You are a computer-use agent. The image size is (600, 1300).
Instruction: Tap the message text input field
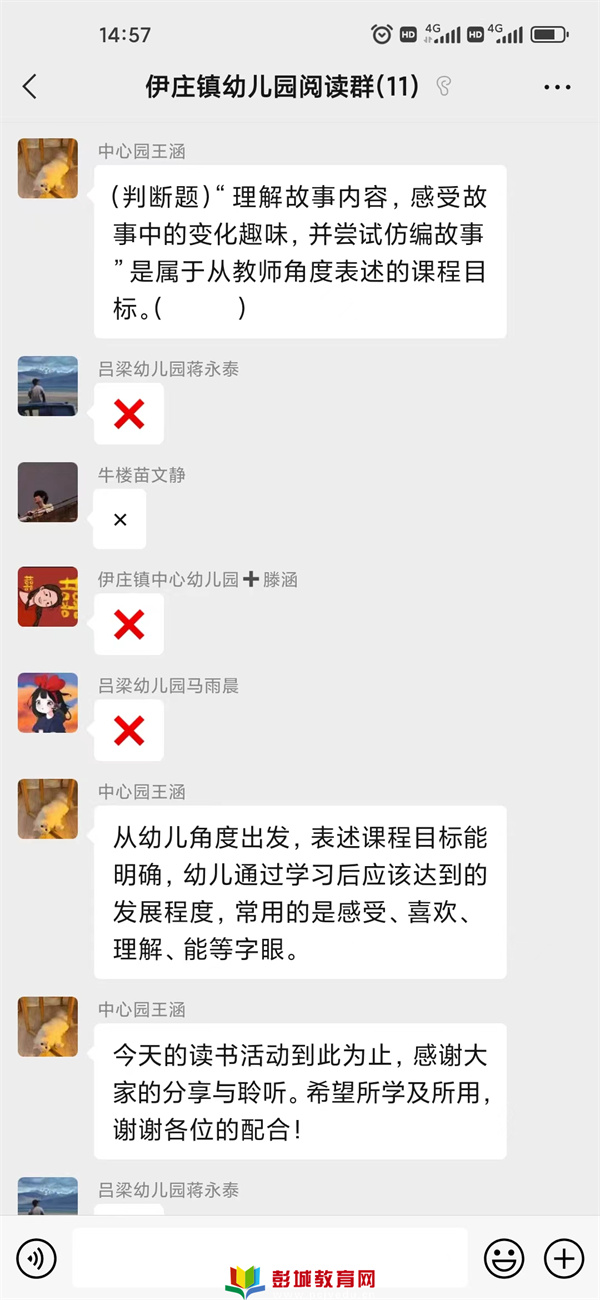click(x=269, y=1256)
